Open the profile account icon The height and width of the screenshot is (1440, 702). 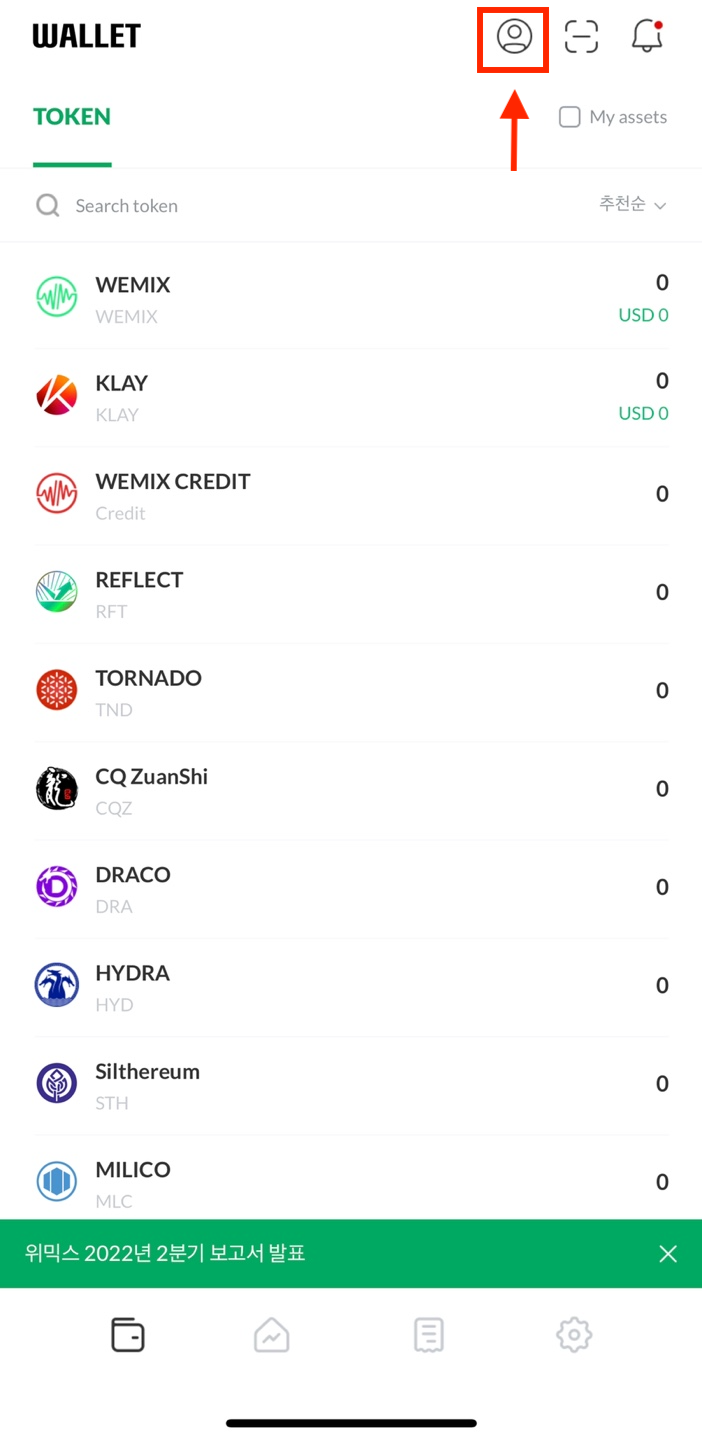[x=514, y=37]
